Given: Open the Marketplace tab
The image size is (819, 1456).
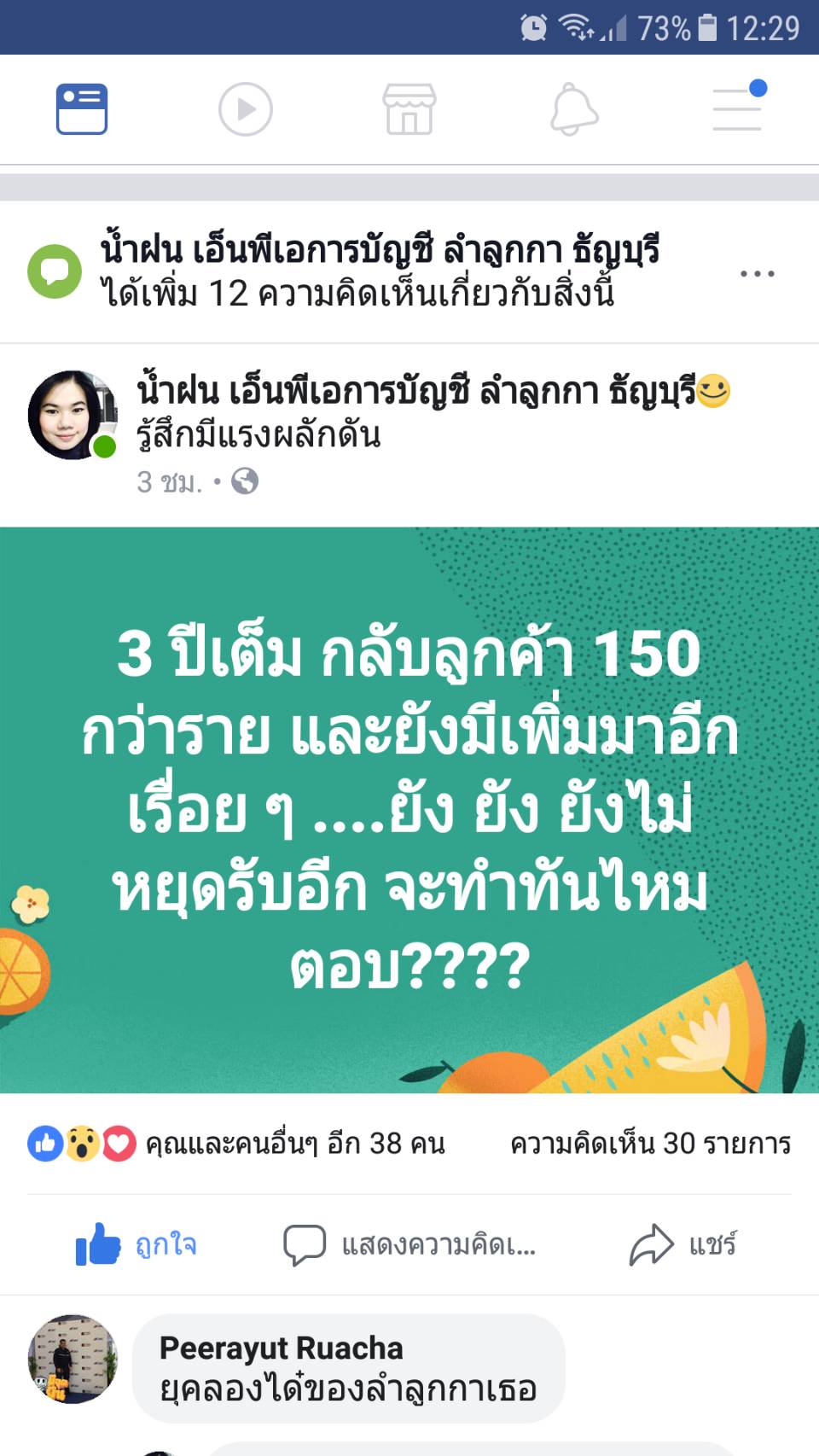Looking at the screenshot, I should coord(409,109).
